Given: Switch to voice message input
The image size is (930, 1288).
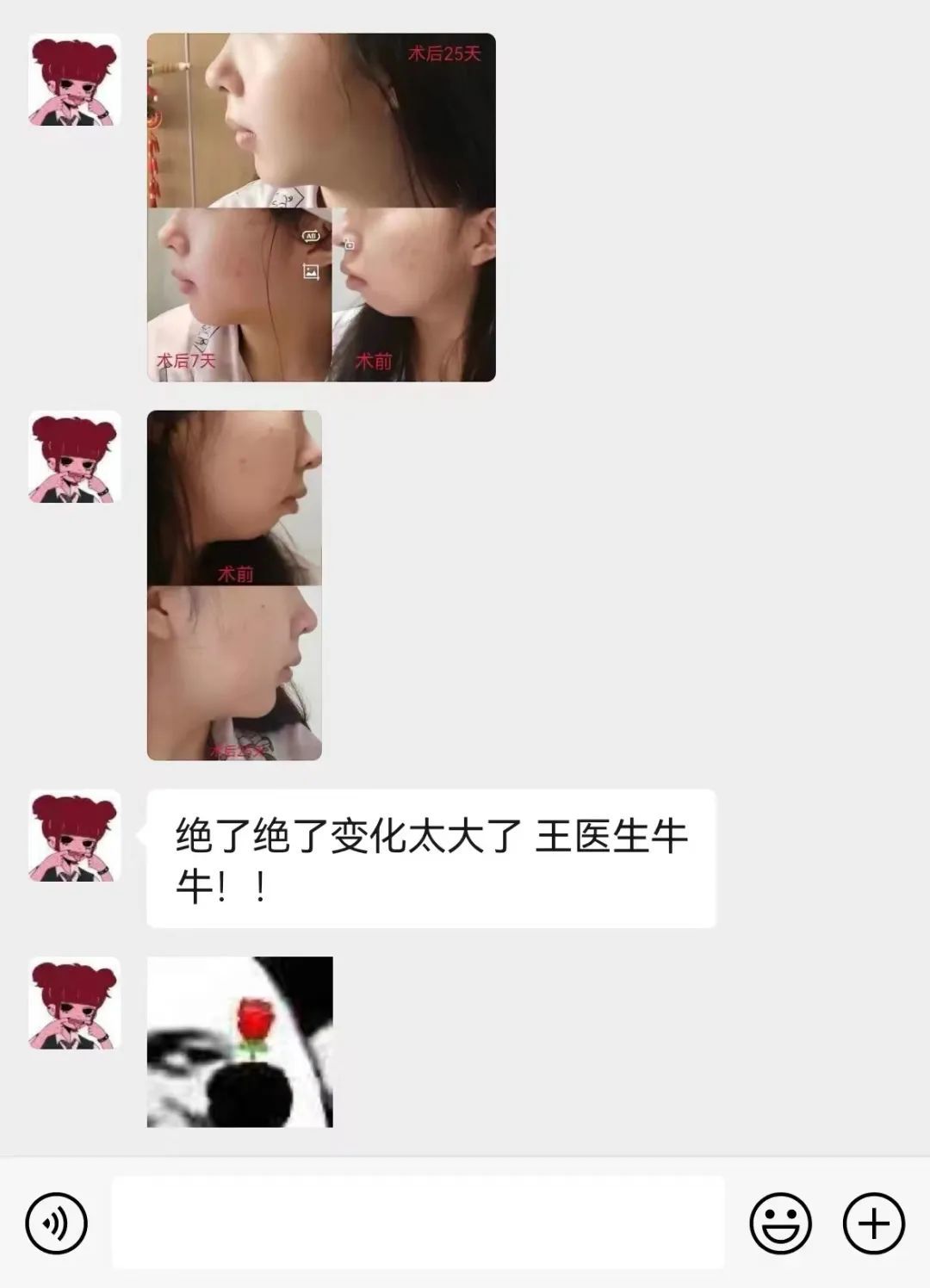Looking at the screenshot, I should (x=57, y=1223).
